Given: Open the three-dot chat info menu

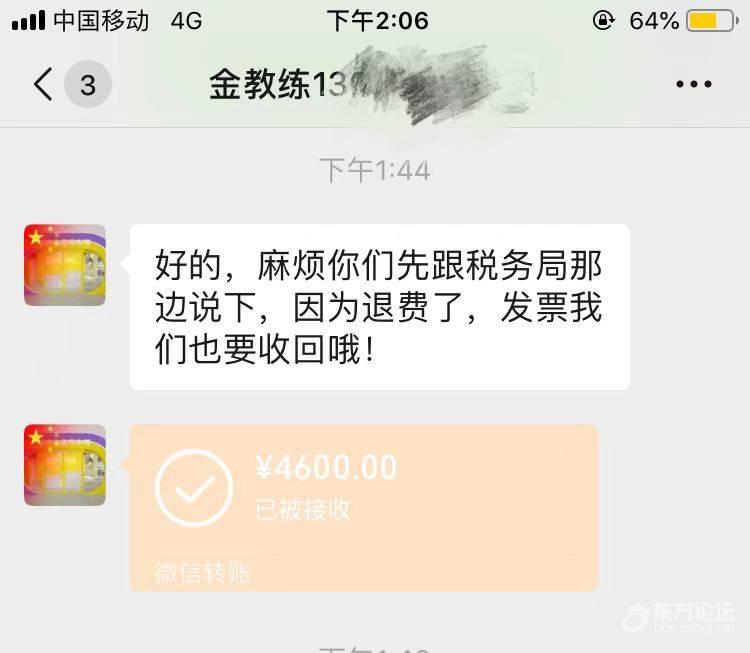Looking at the screenshot, I should [x=693, y=85].
